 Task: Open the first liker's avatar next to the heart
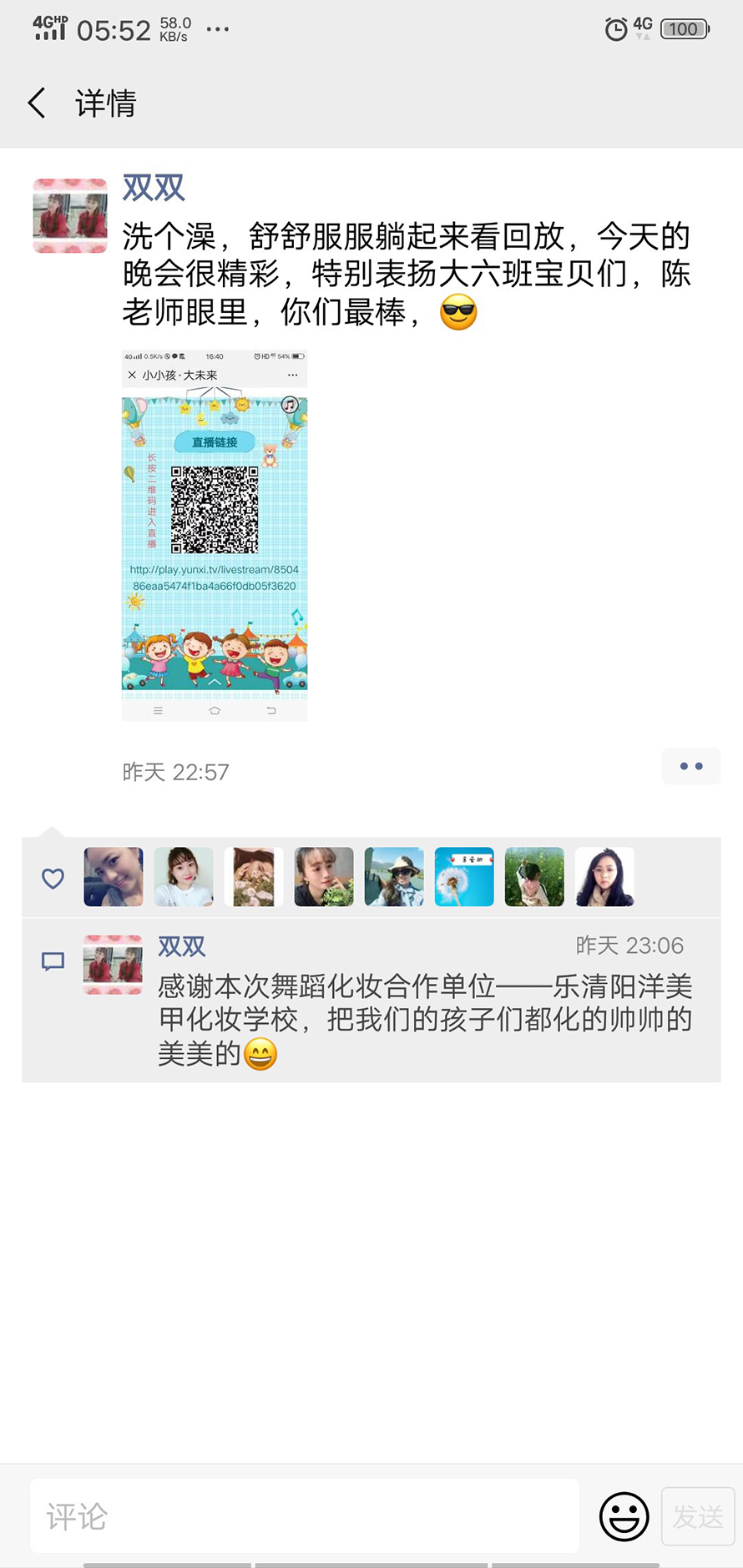pos(114,877)
